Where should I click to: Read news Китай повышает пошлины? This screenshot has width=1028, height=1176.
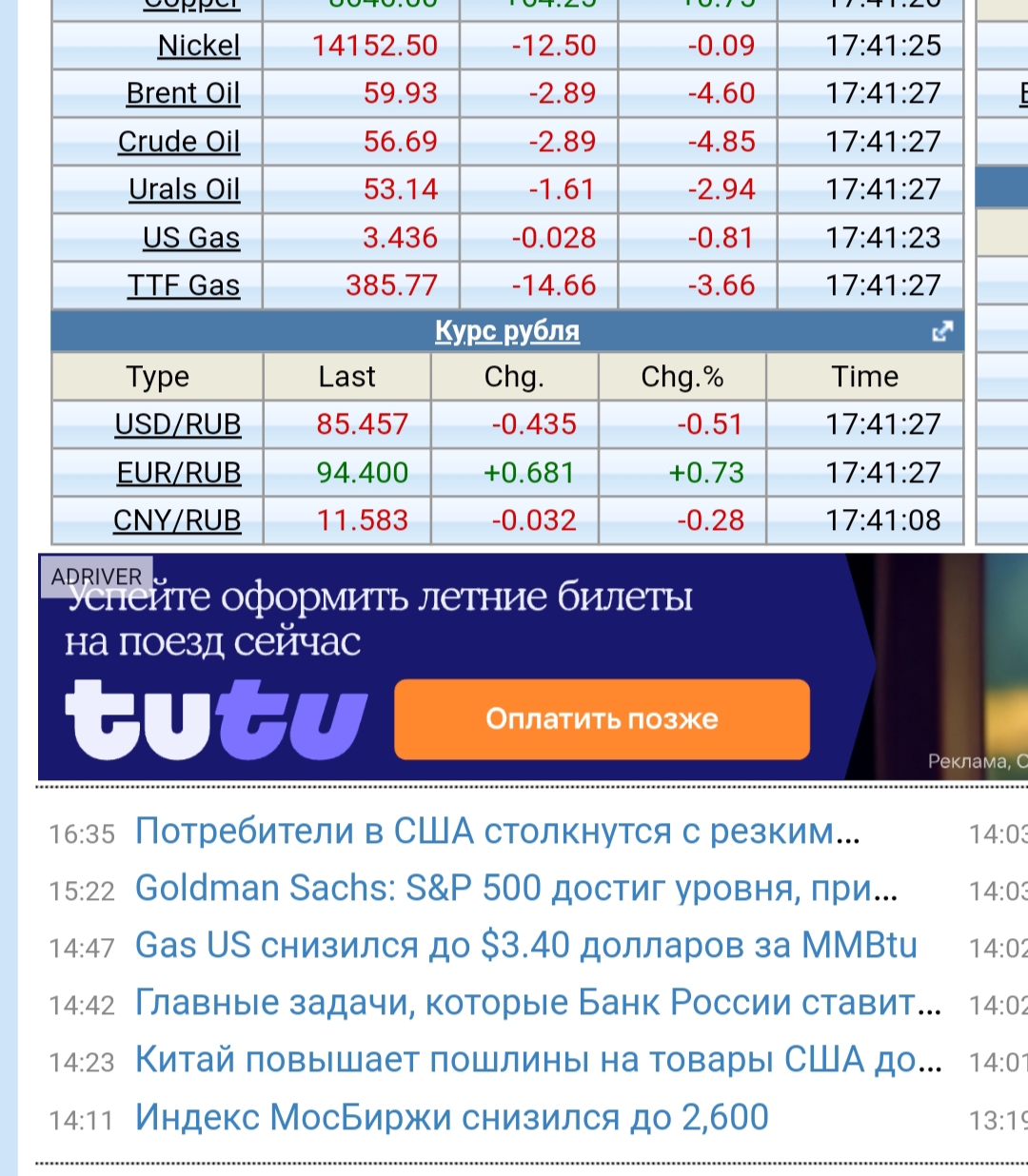[538, 1060]
